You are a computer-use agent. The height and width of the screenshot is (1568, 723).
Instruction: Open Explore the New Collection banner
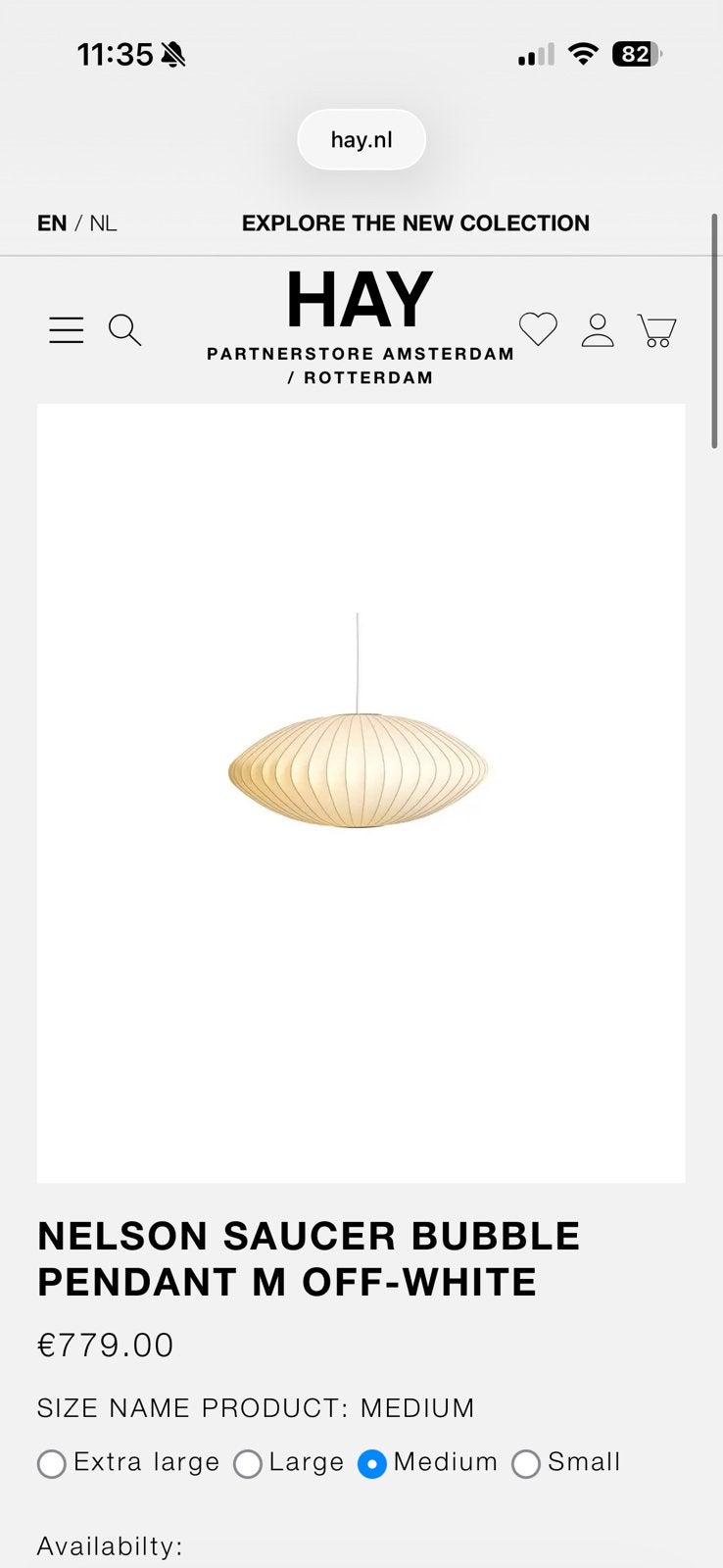click(x=415, y=223)
